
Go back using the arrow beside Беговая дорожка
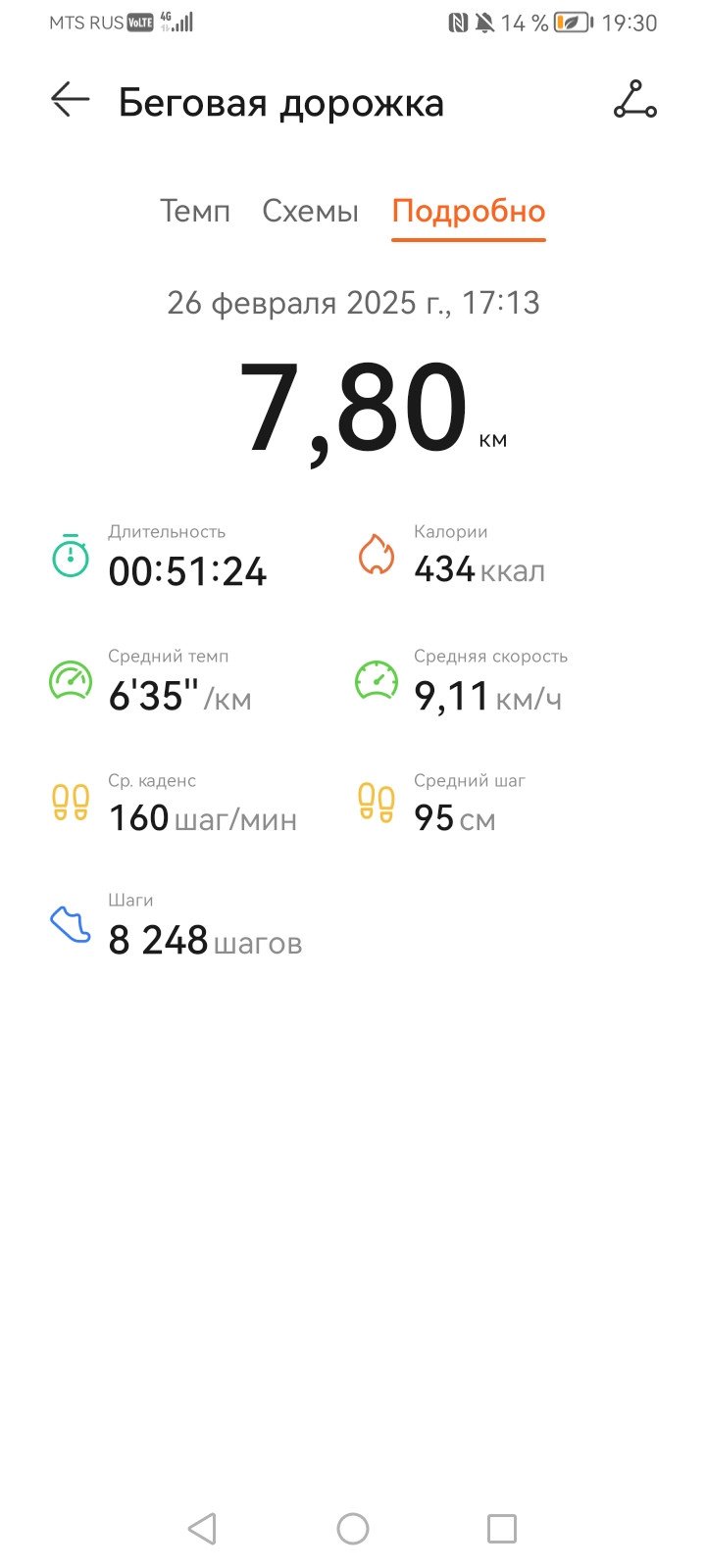click(x=70, y=100)
